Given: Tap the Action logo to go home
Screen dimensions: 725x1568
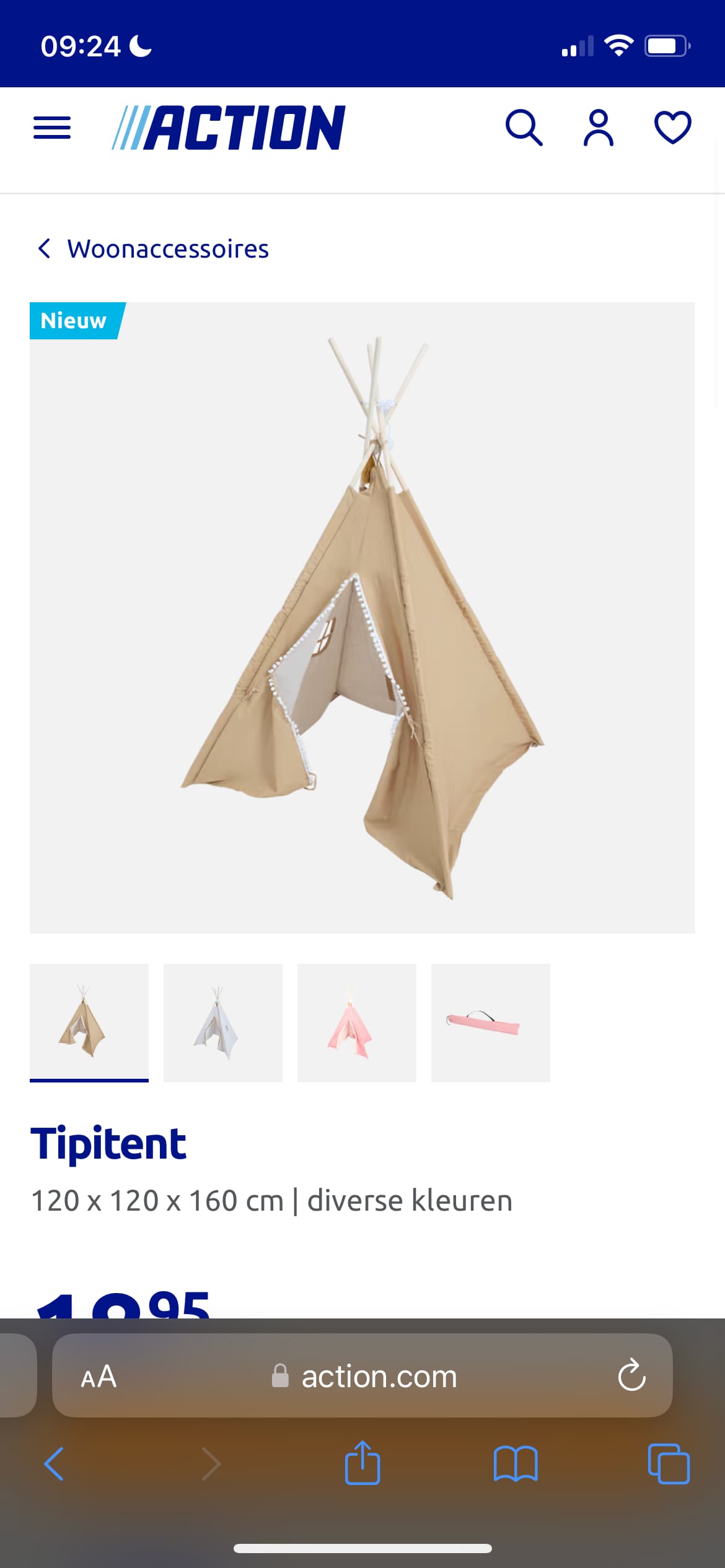Looking at the screenshot, I should click(x=228, y=128).
